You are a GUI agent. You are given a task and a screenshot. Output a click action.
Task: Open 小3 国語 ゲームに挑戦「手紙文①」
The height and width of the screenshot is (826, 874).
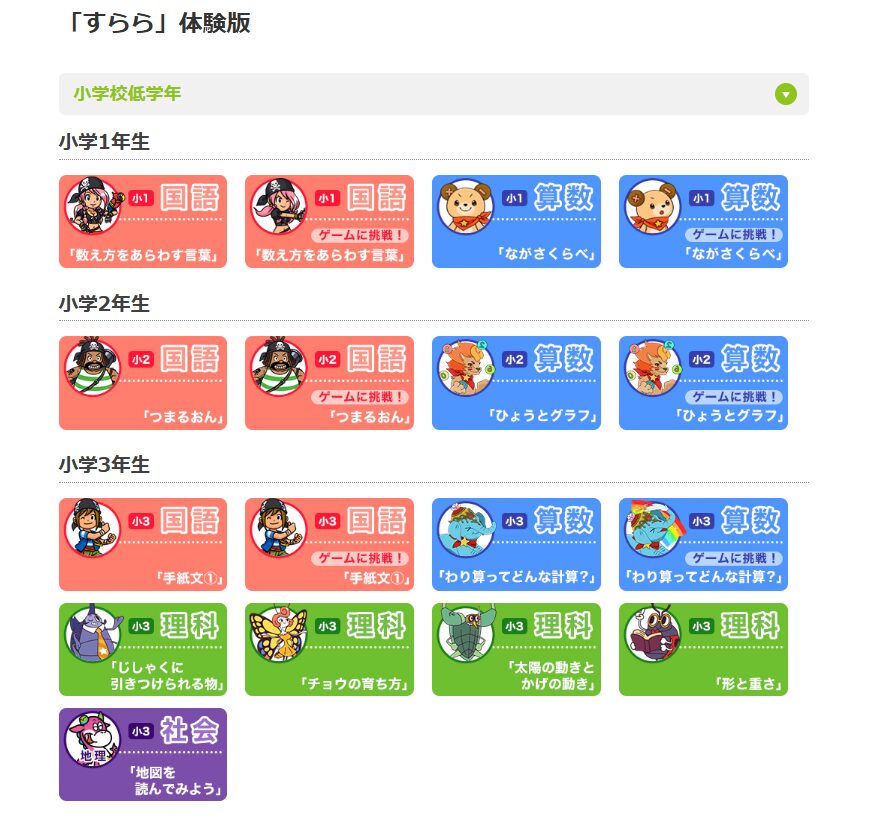point(329,545)
